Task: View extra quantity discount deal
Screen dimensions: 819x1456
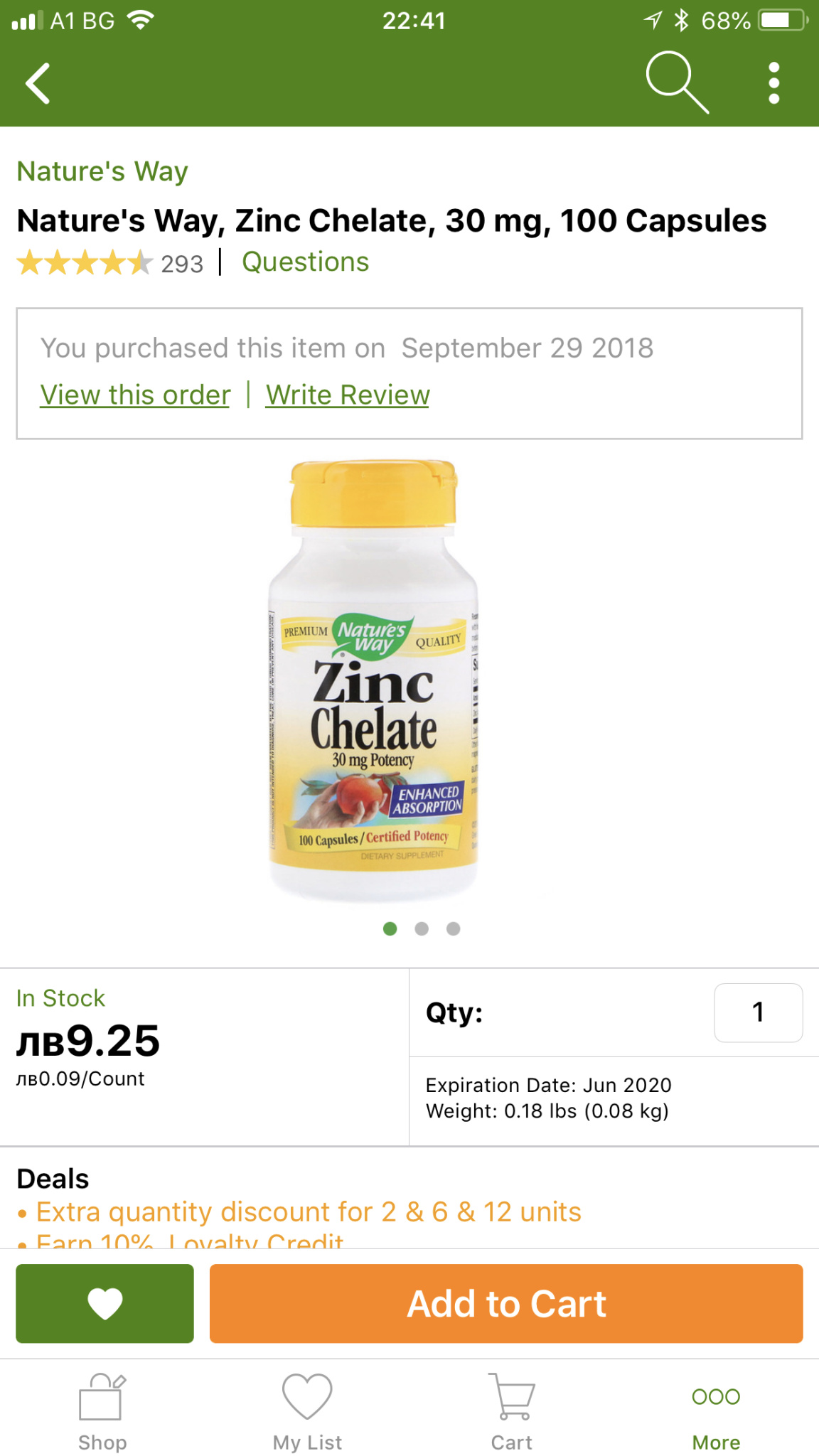Action: [x=309, y=1212]
